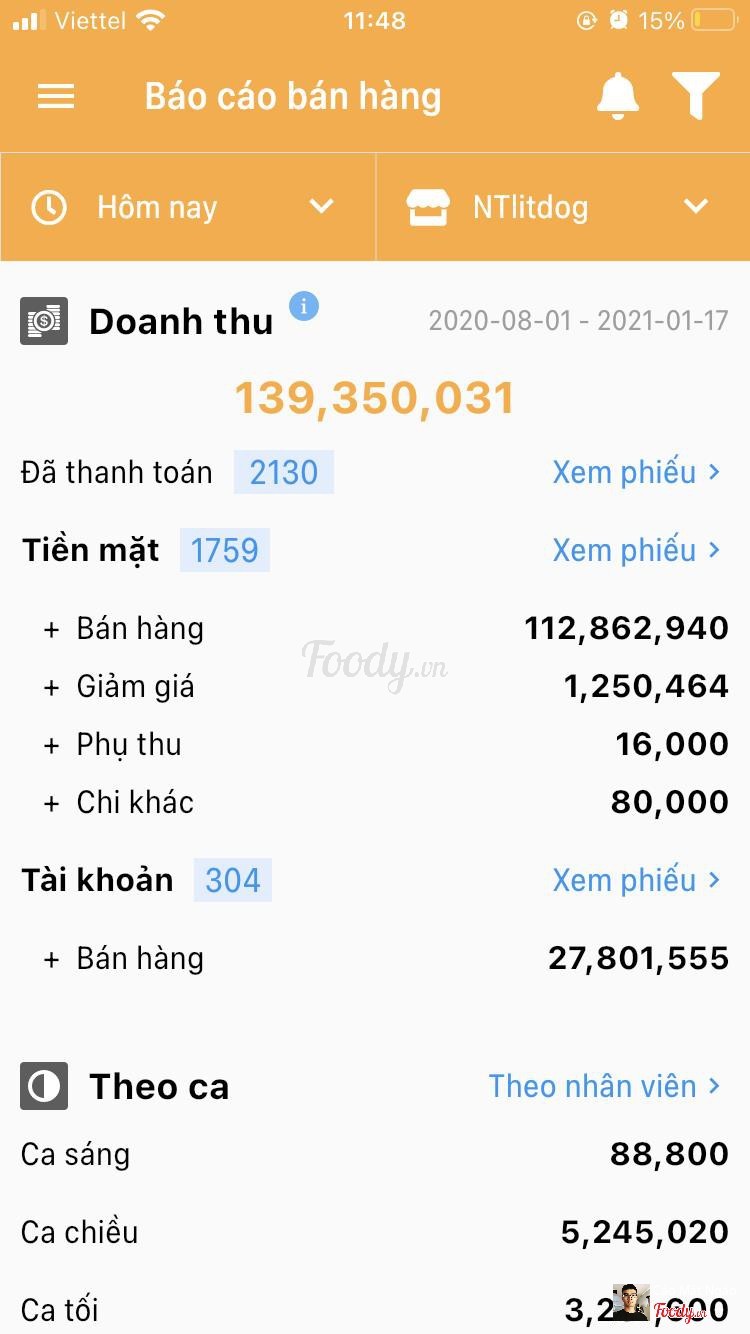
Task: Open the filter funnel icon
Action: [x=696, y=96]
